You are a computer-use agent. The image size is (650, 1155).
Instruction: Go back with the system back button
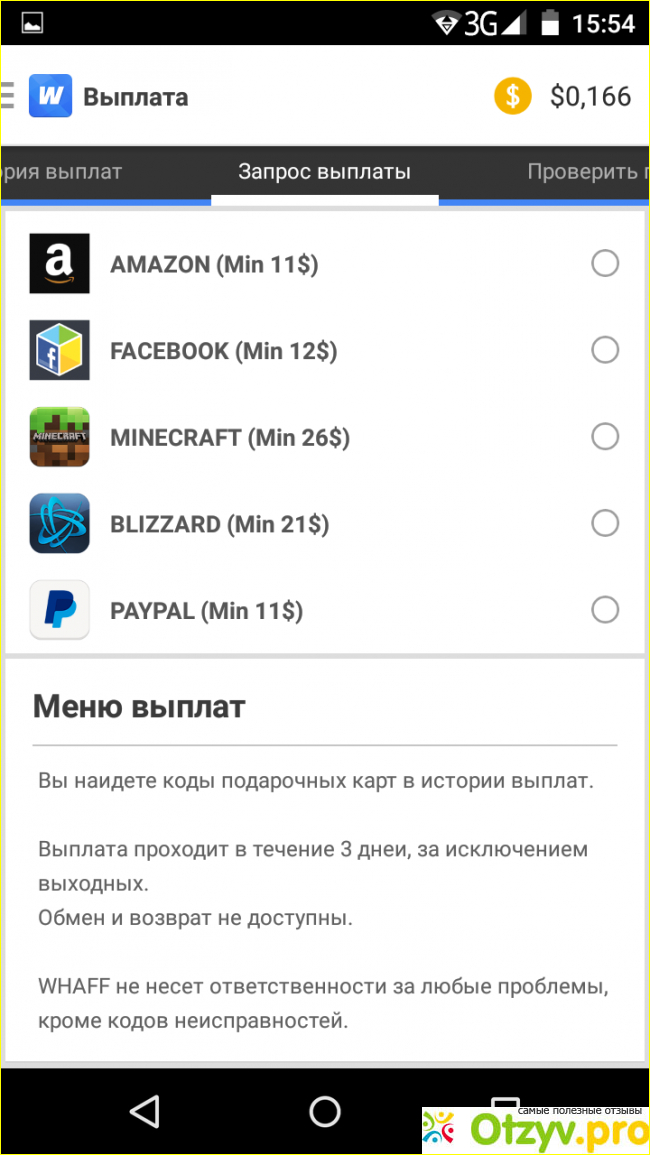tap(145, 1111)
